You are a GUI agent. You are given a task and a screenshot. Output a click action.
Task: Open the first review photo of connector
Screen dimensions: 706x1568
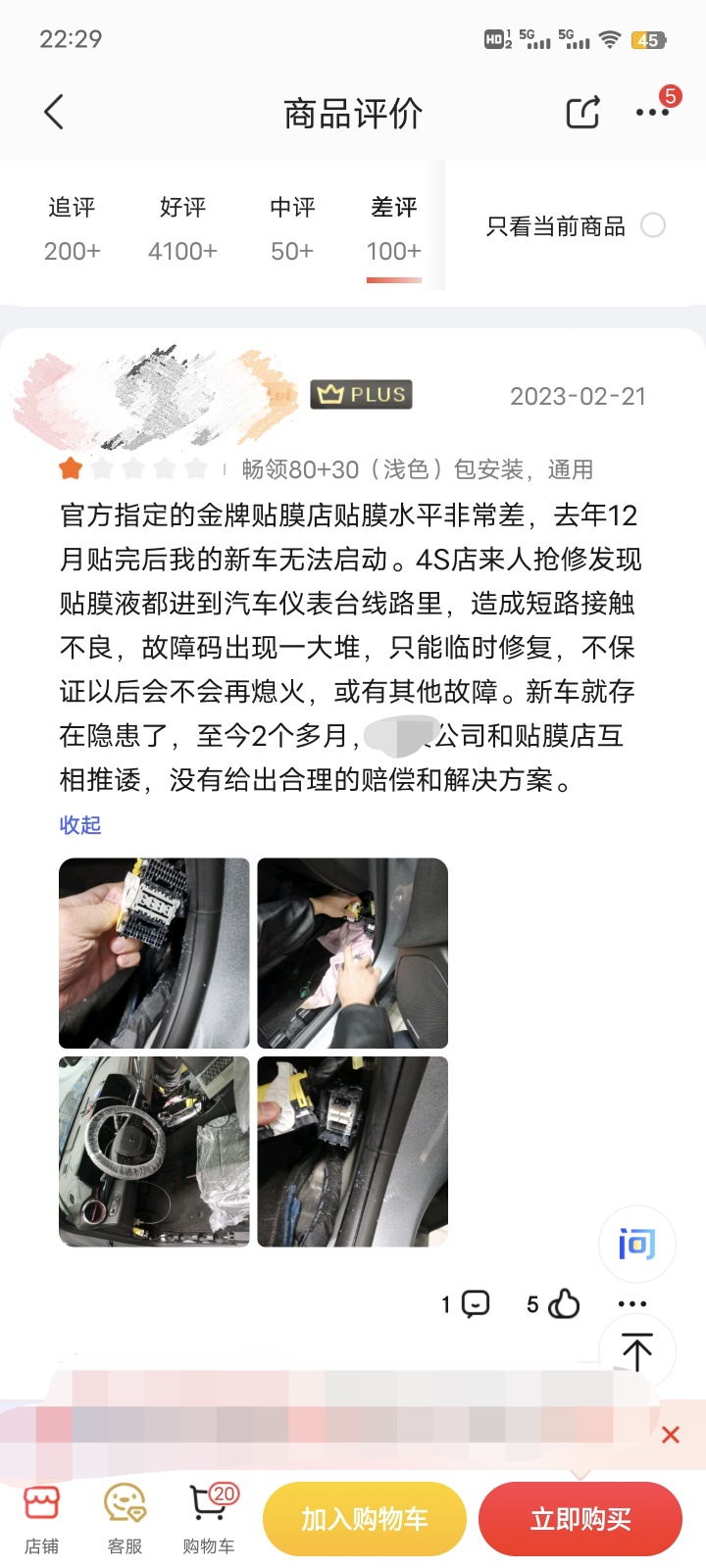[154, 954]
